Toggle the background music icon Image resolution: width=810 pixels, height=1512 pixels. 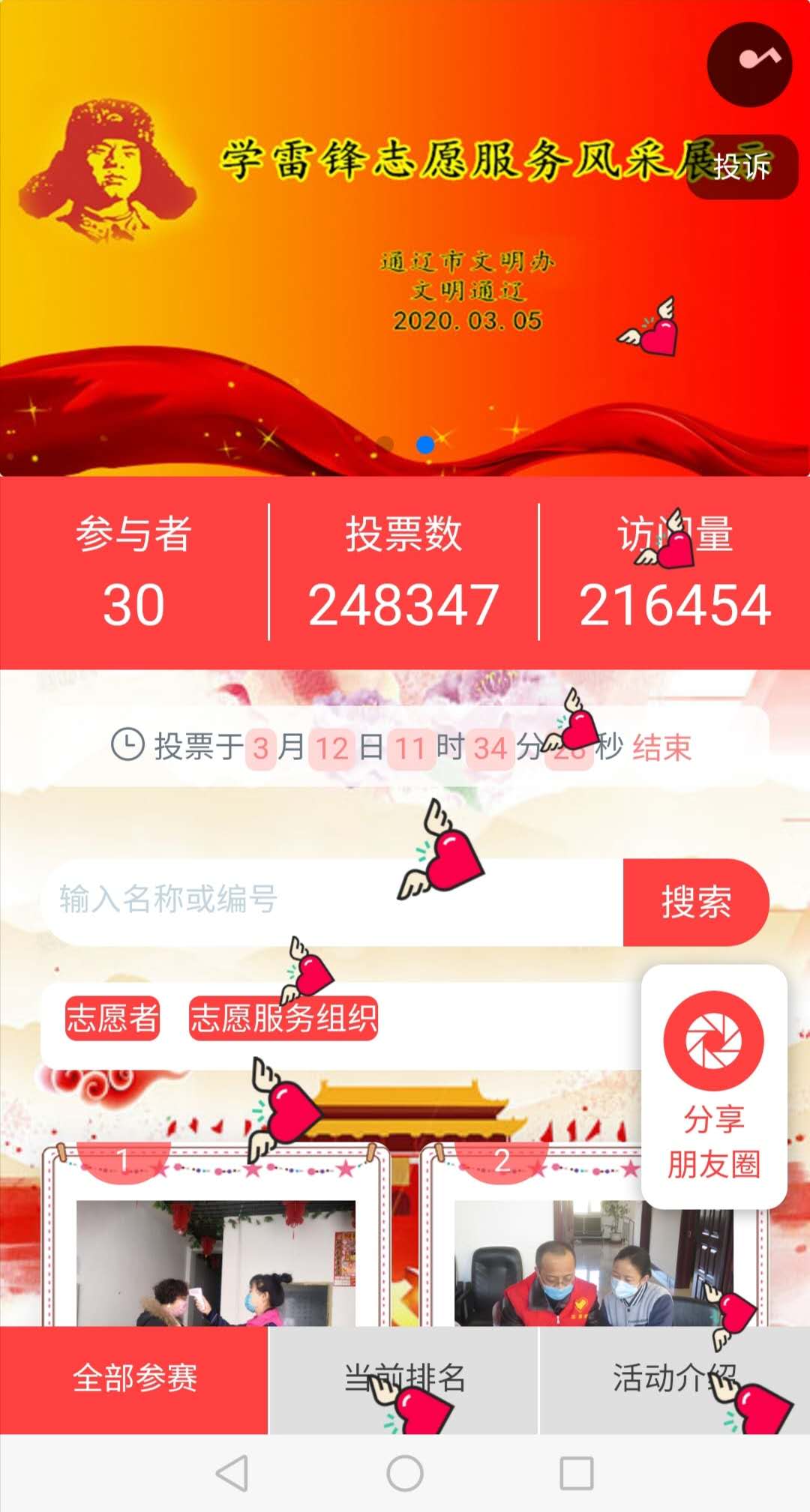[749, 64]
